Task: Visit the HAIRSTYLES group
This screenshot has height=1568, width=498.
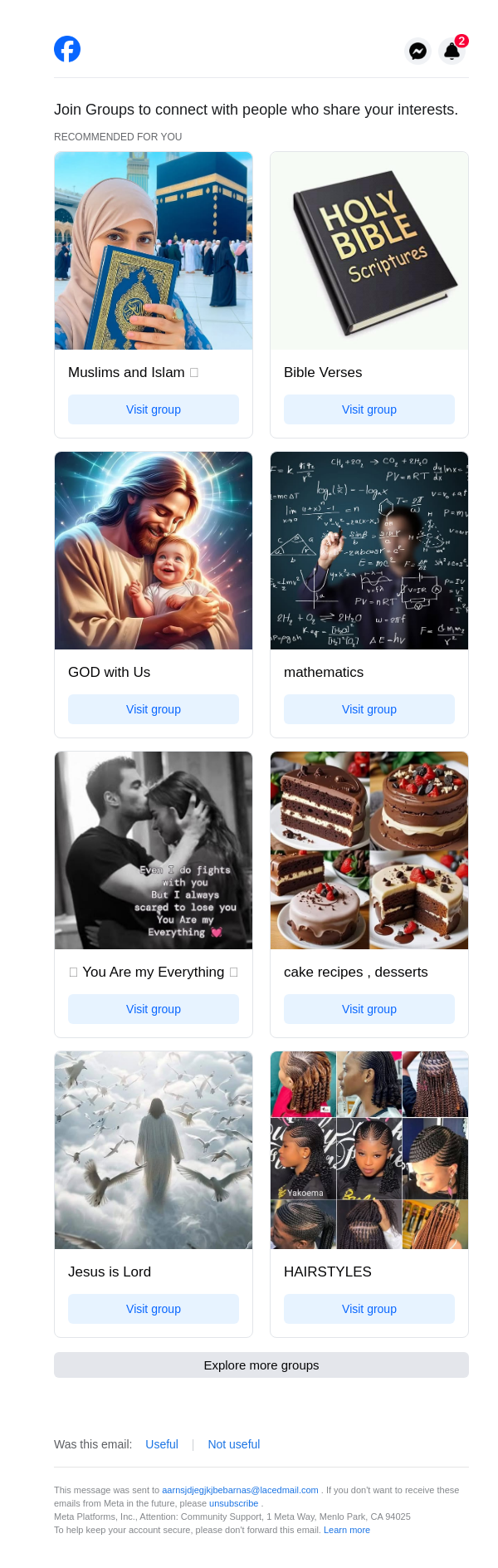Action: pyautogui.click(x=369, y=1309)
